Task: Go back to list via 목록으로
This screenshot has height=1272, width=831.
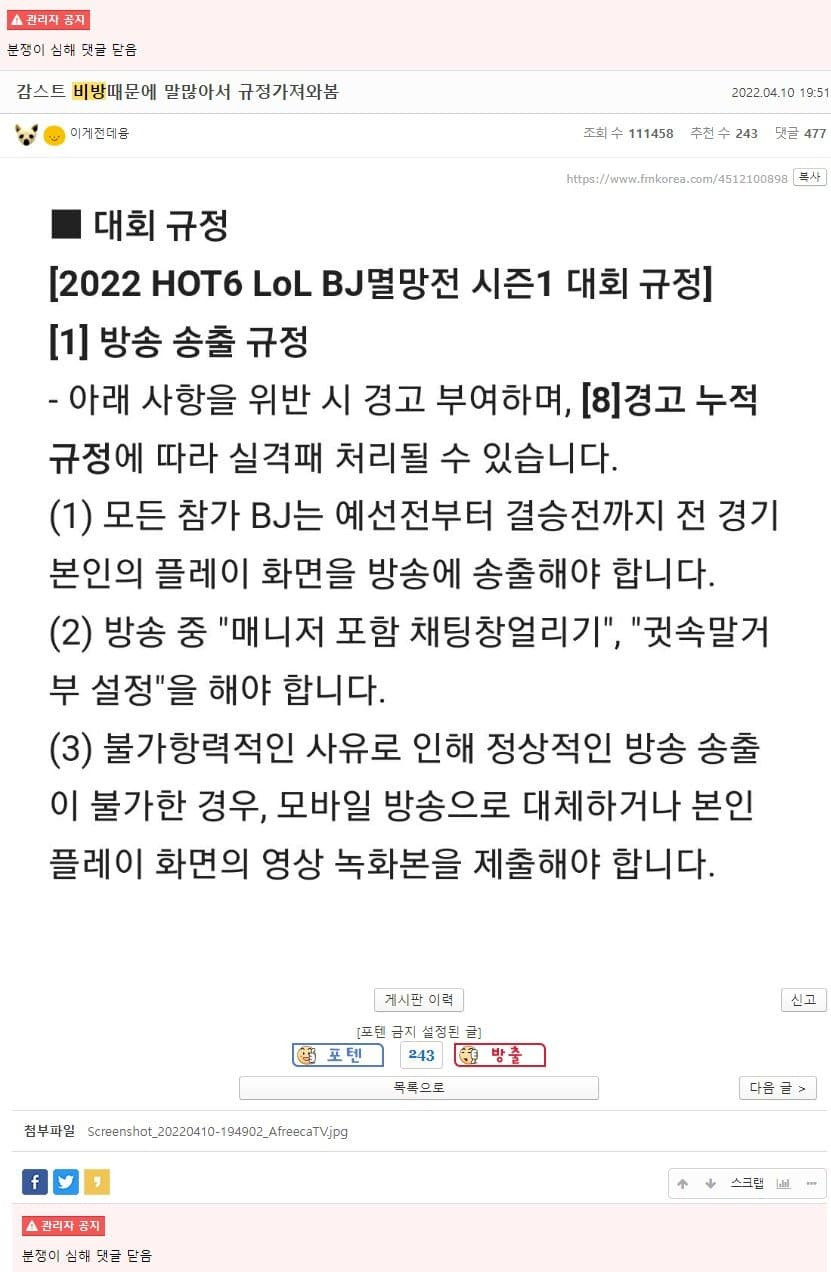Action: point(418,1088)
